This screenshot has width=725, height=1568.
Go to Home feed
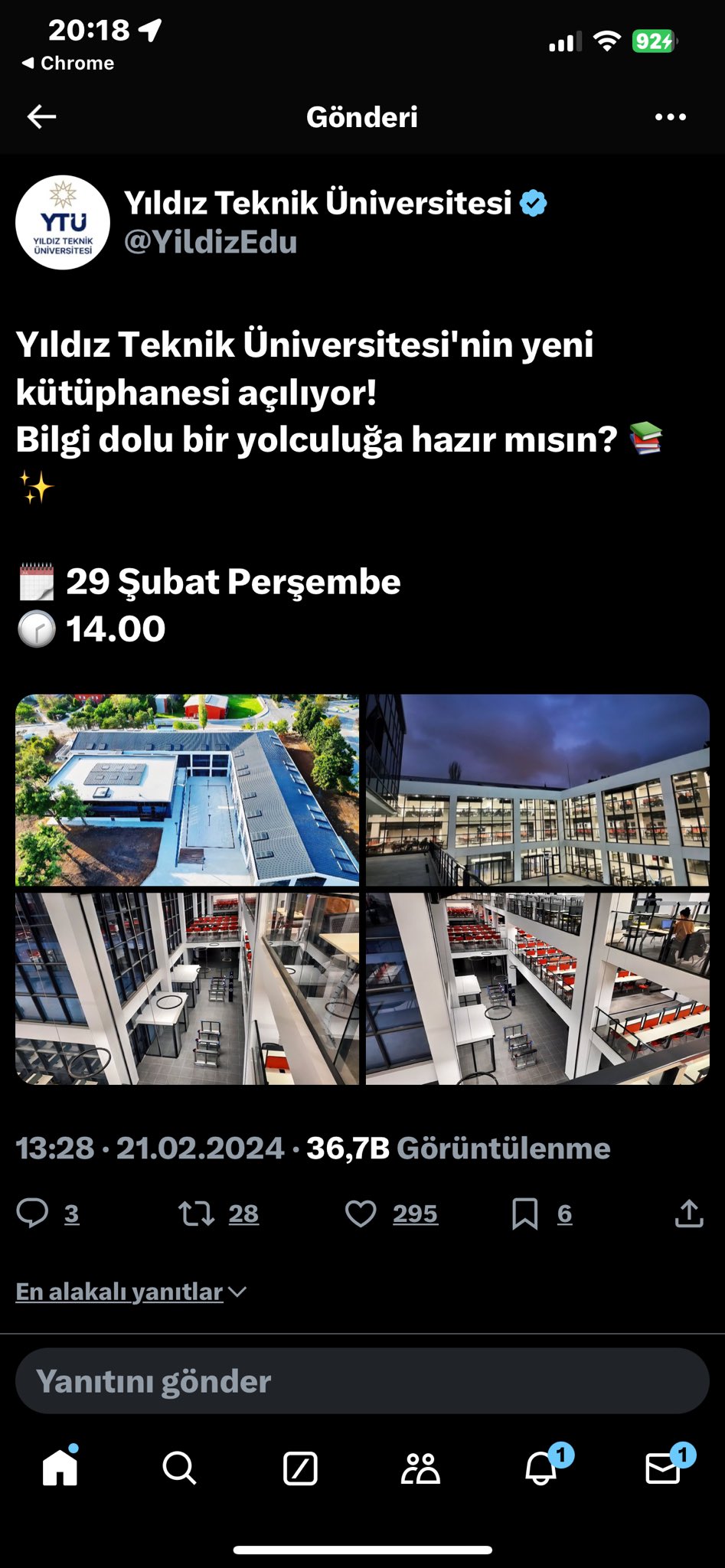pyautogui.click(x=61, y=1469)
